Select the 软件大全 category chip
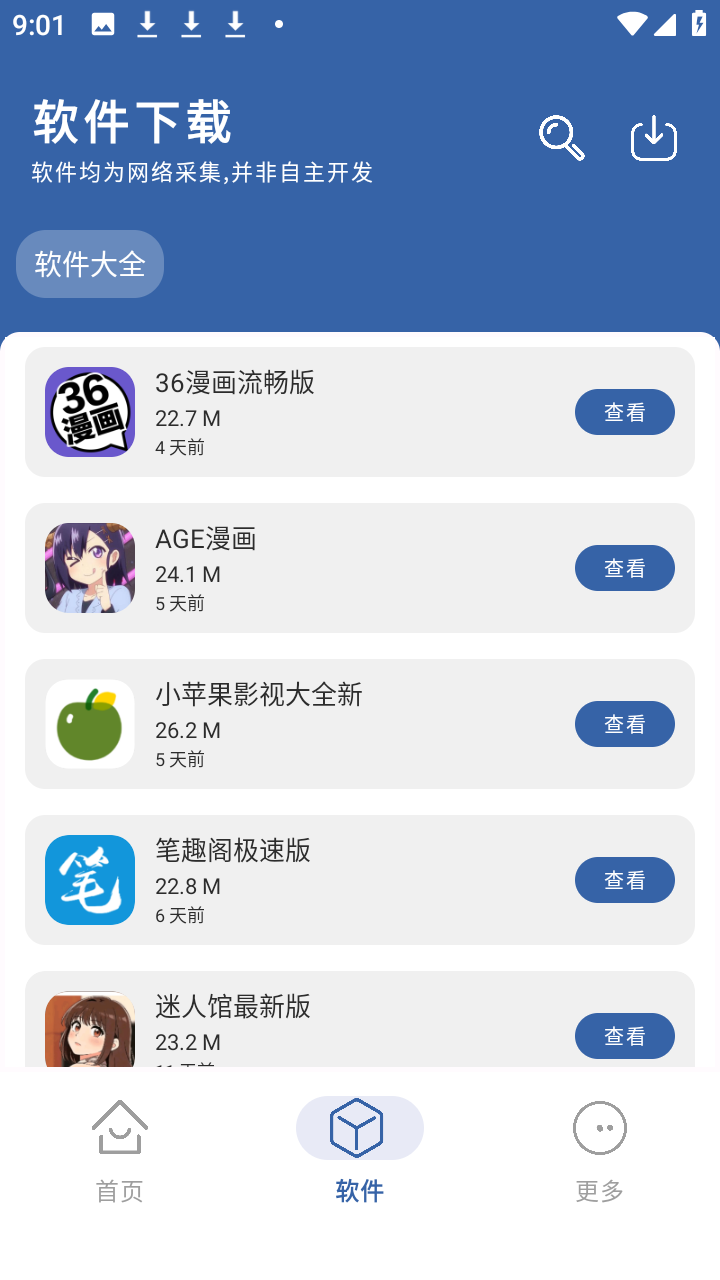Viewport: 720px width, 1280px height. 89,263
